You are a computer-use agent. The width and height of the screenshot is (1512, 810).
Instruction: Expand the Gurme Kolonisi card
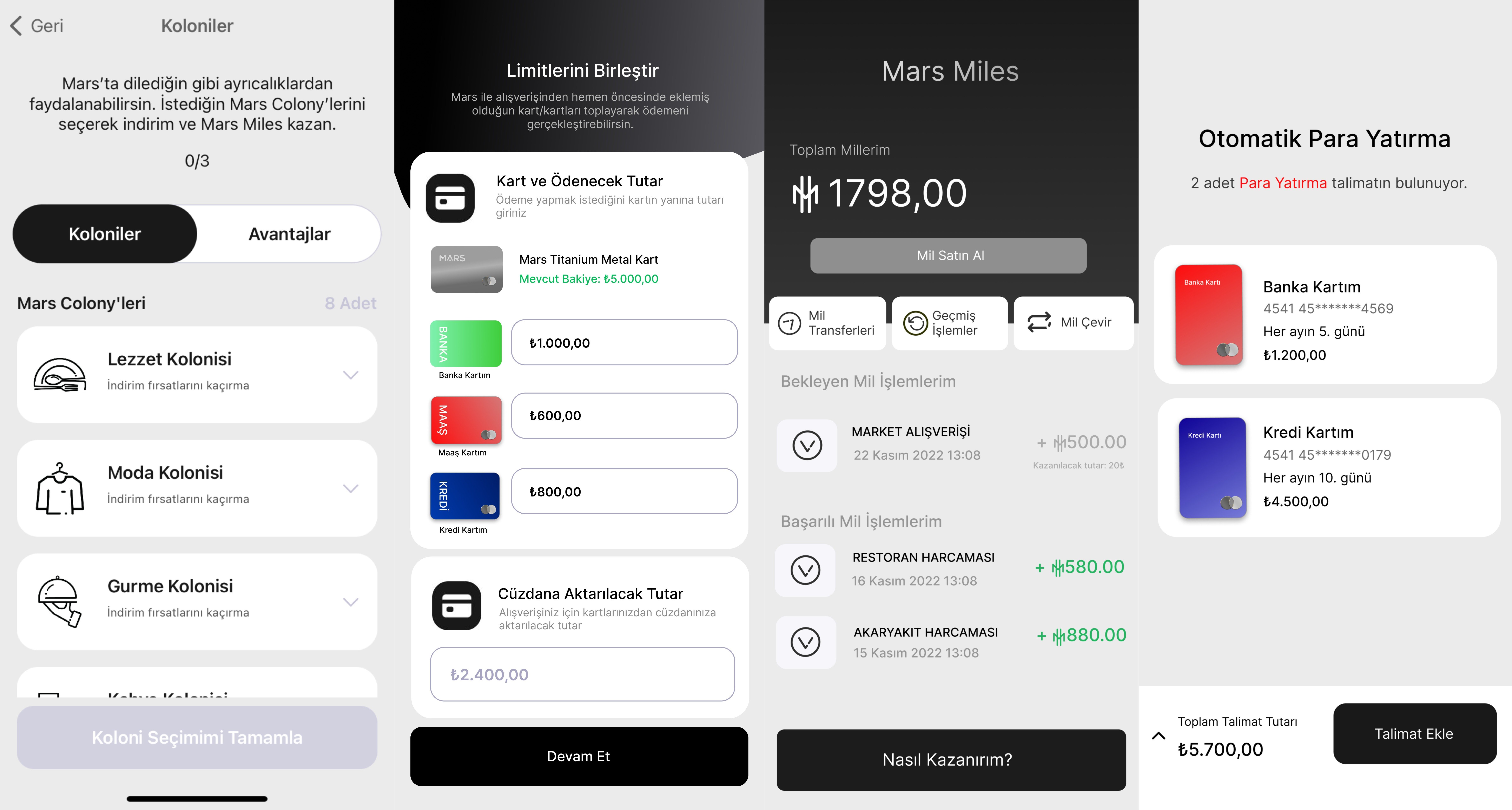click(350, 602)
